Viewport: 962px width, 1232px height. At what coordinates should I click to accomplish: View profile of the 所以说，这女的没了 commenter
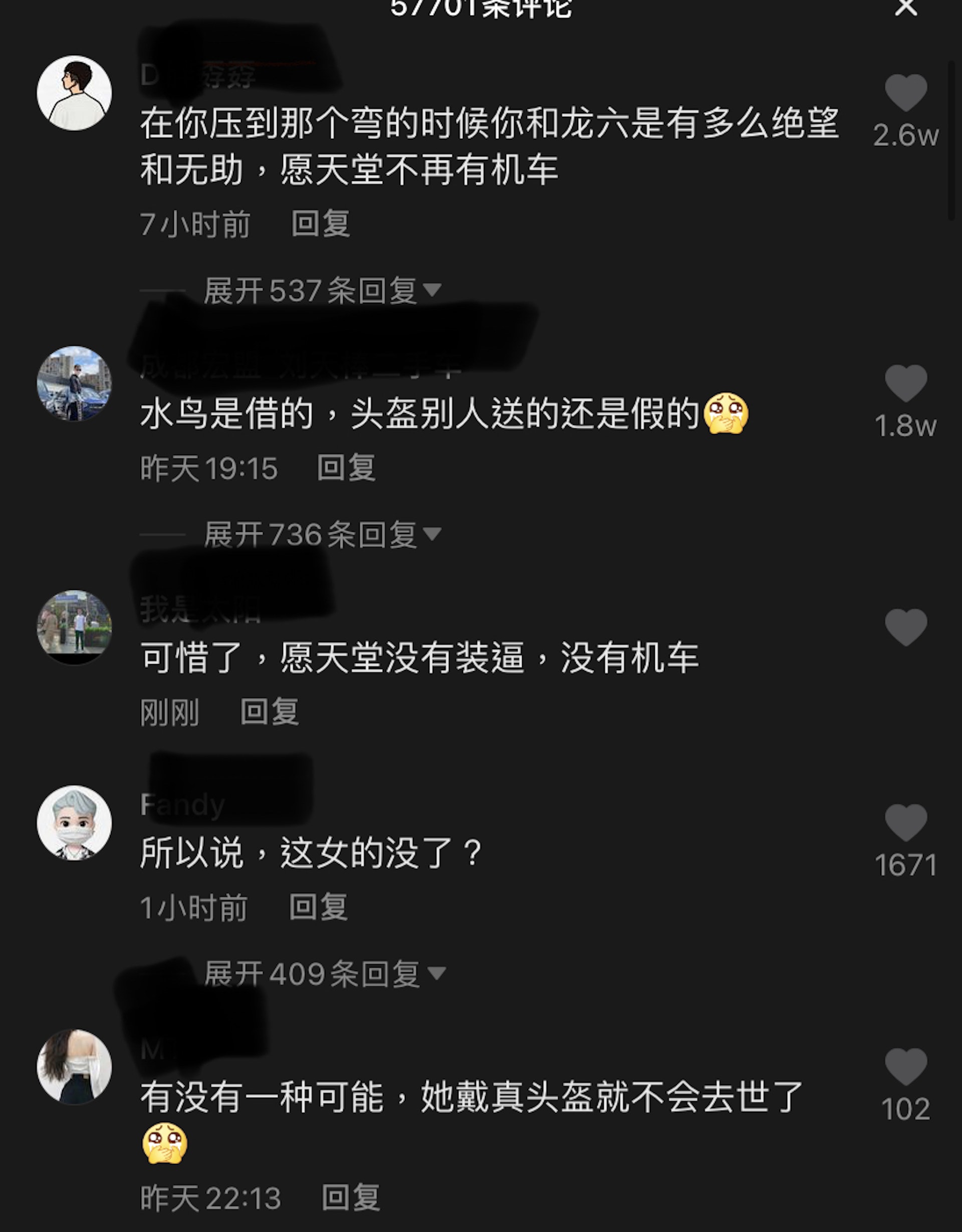(75, 823)
